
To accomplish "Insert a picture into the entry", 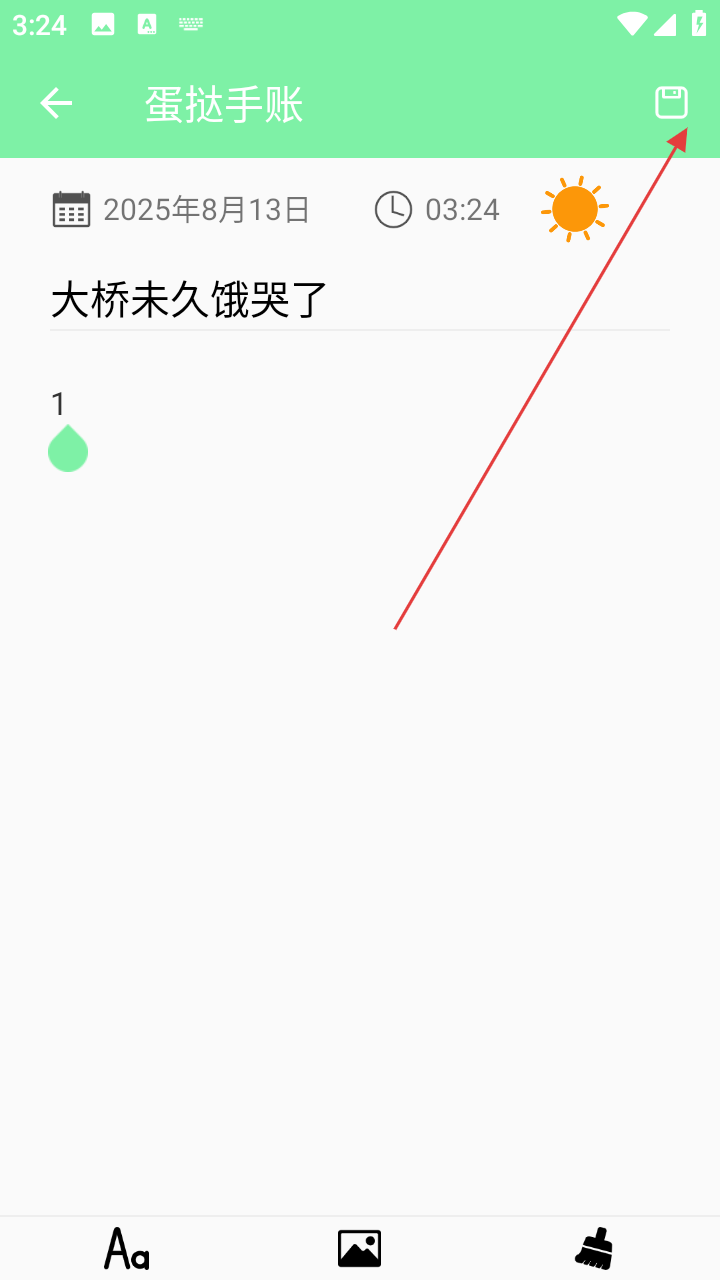I will [359, 1249].
